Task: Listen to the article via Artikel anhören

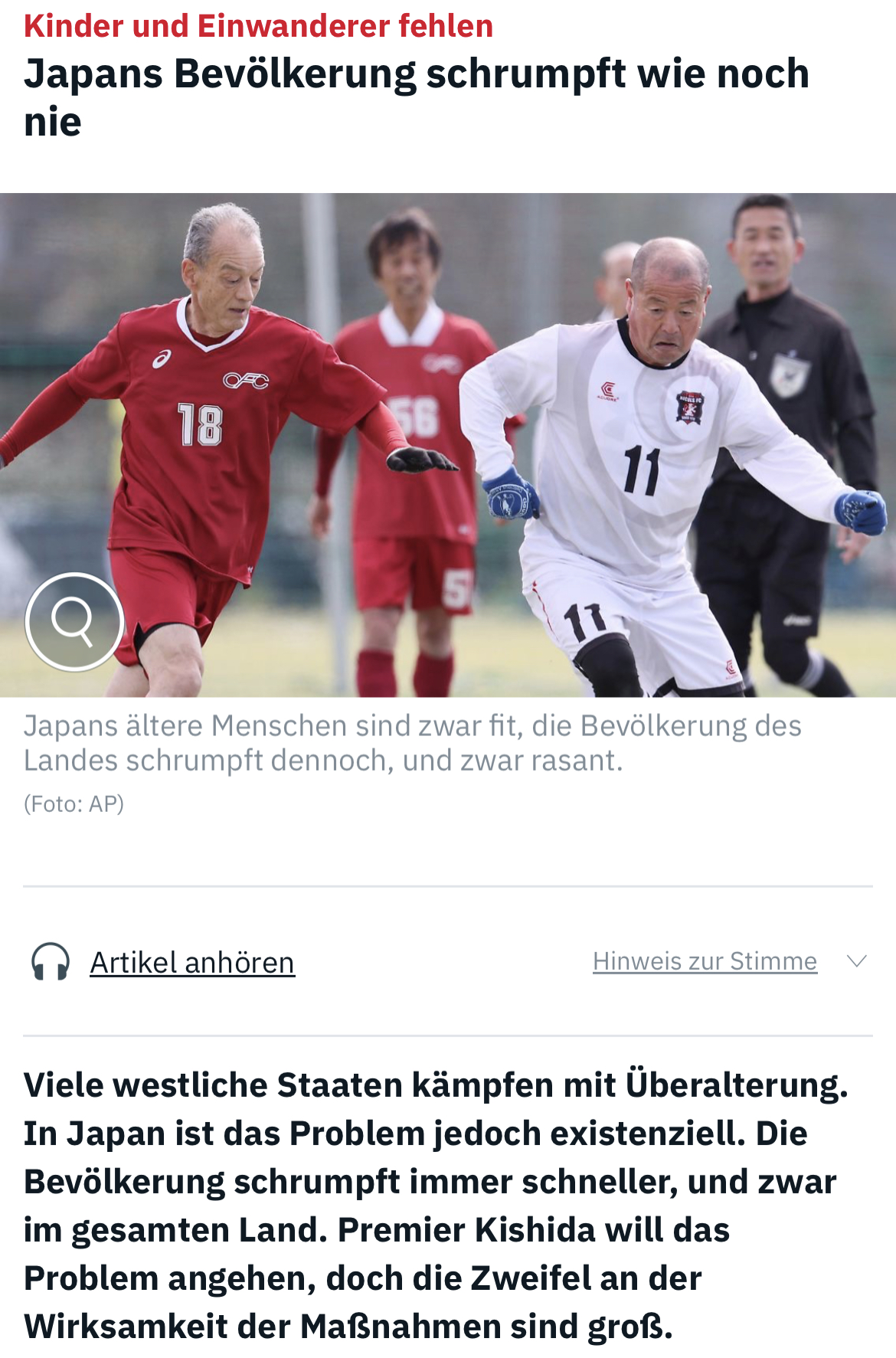Action: coord(191,962)
